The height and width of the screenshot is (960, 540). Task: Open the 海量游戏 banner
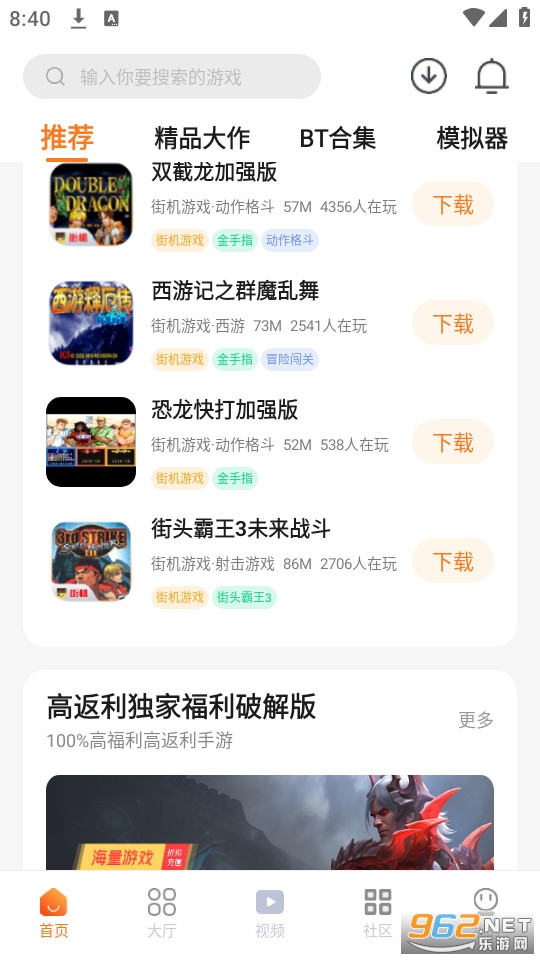coord(270,822)
